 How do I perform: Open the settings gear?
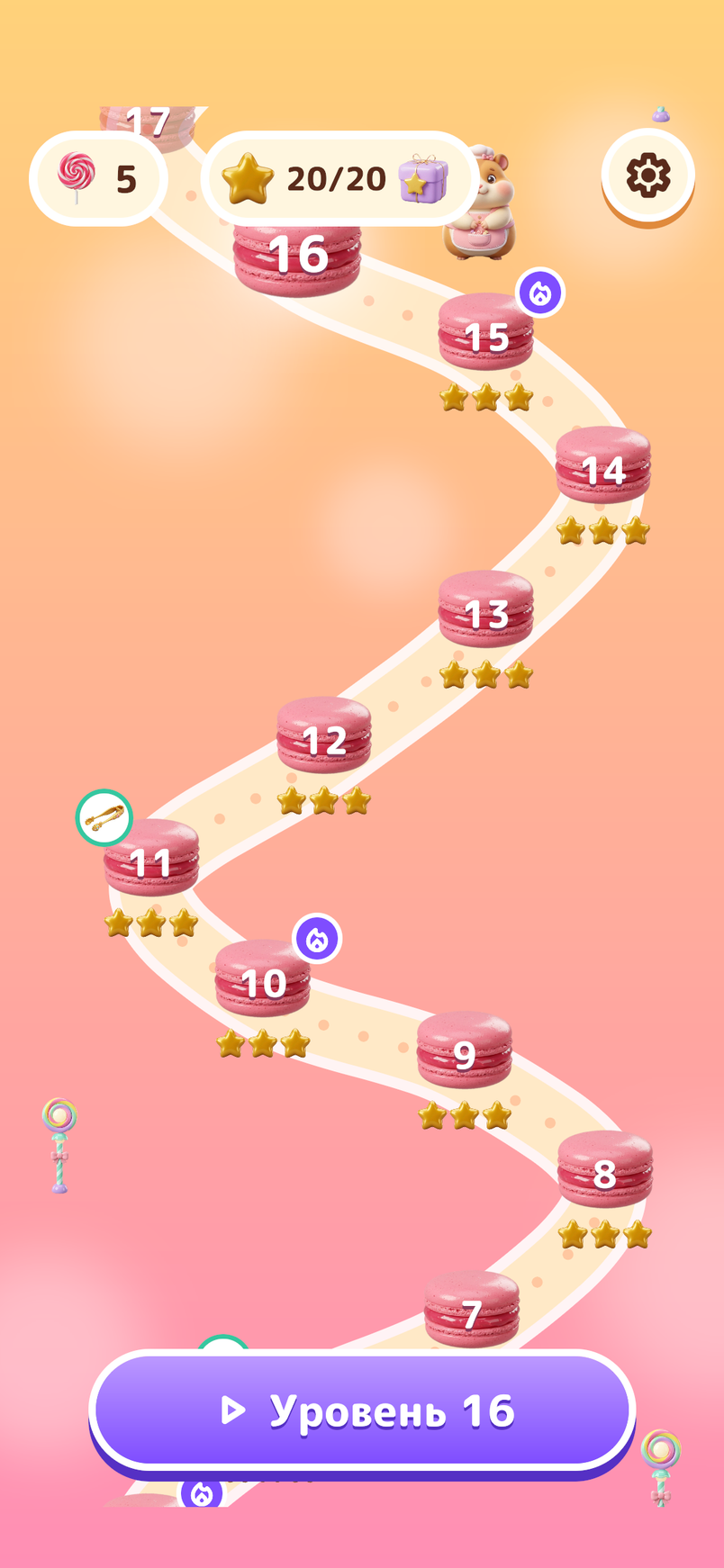pyautogui.click(x=648, y=176)
